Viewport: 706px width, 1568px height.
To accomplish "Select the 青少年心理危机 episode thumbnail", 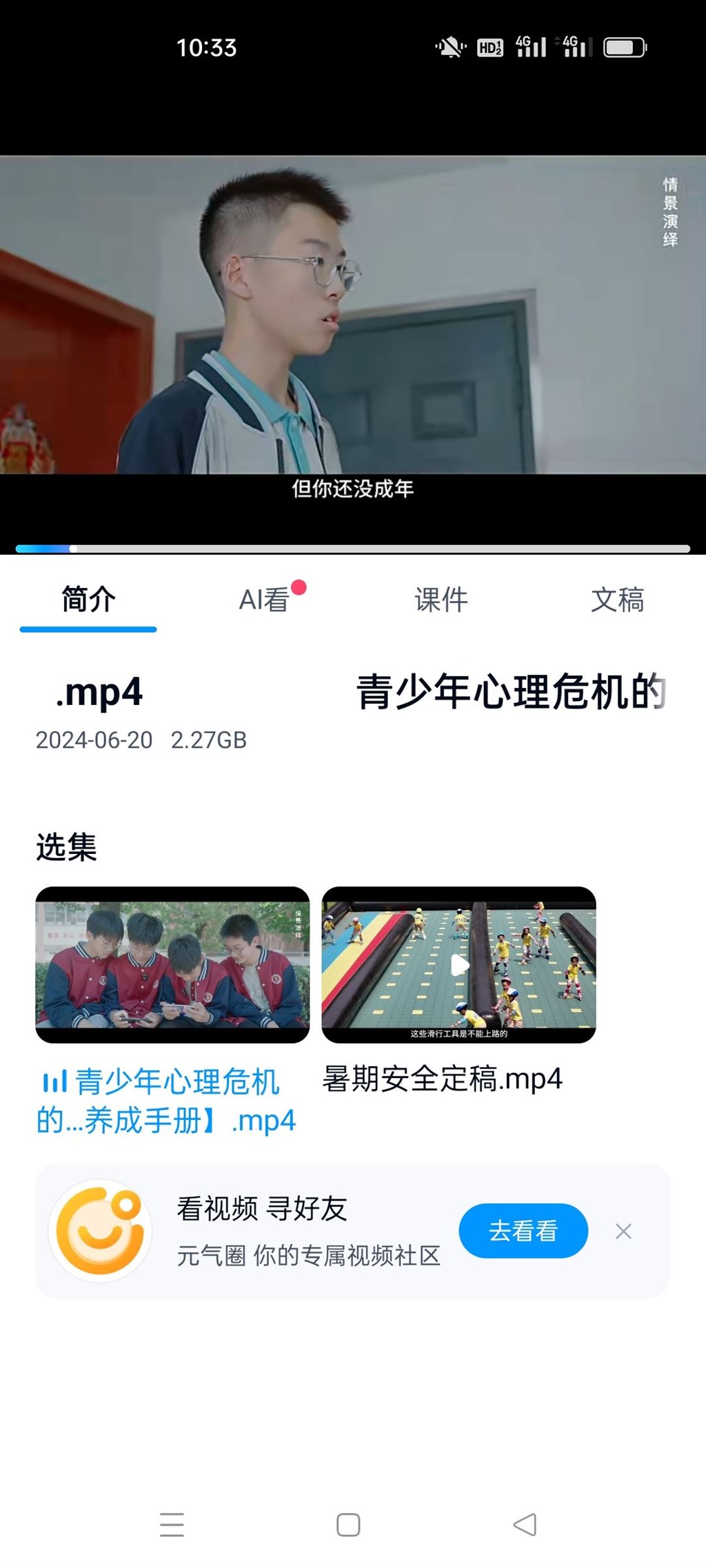I will [x=172, y=964].
